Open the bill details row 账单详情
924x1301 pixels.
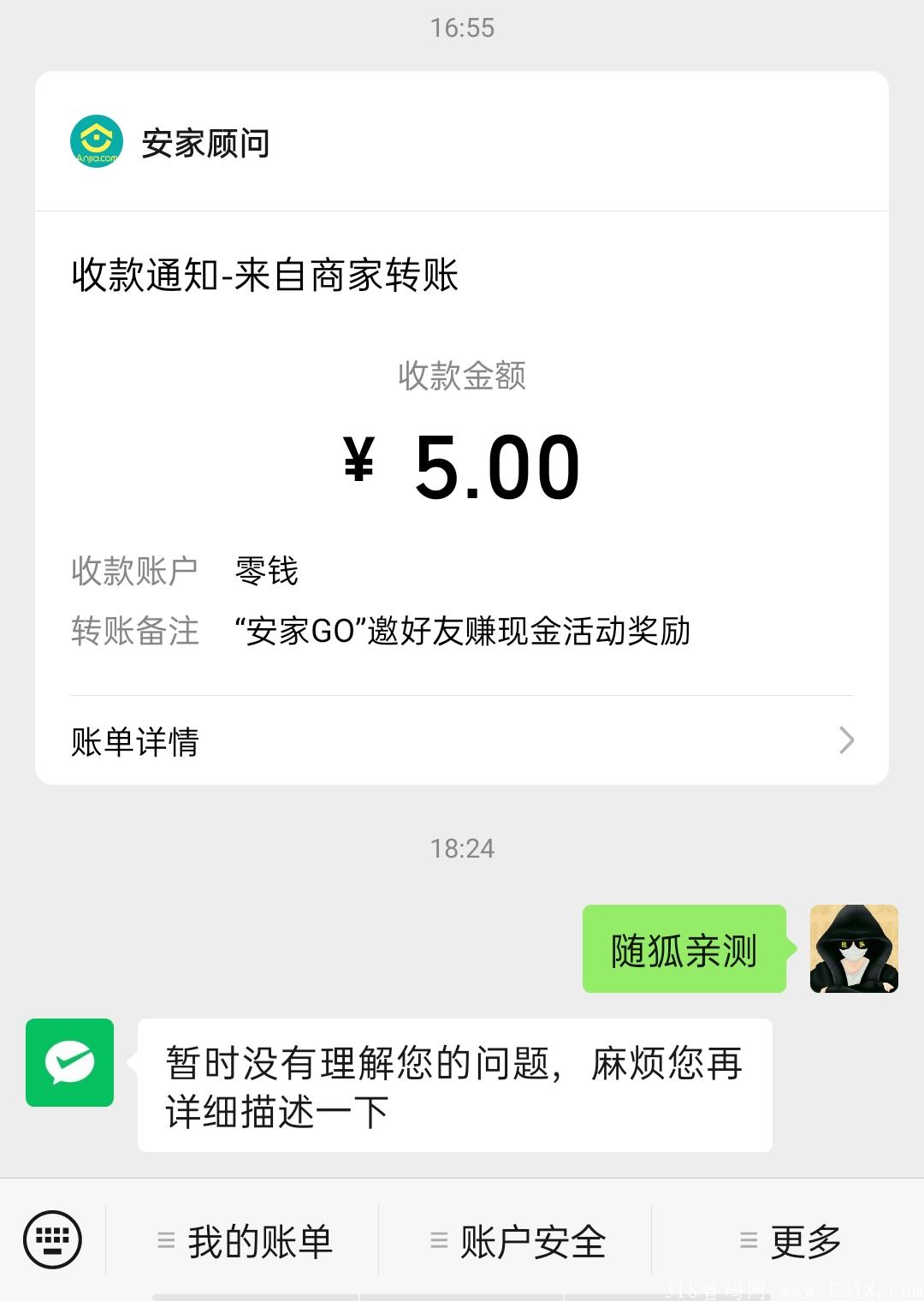pyautogui.click(x=462, y=743)
